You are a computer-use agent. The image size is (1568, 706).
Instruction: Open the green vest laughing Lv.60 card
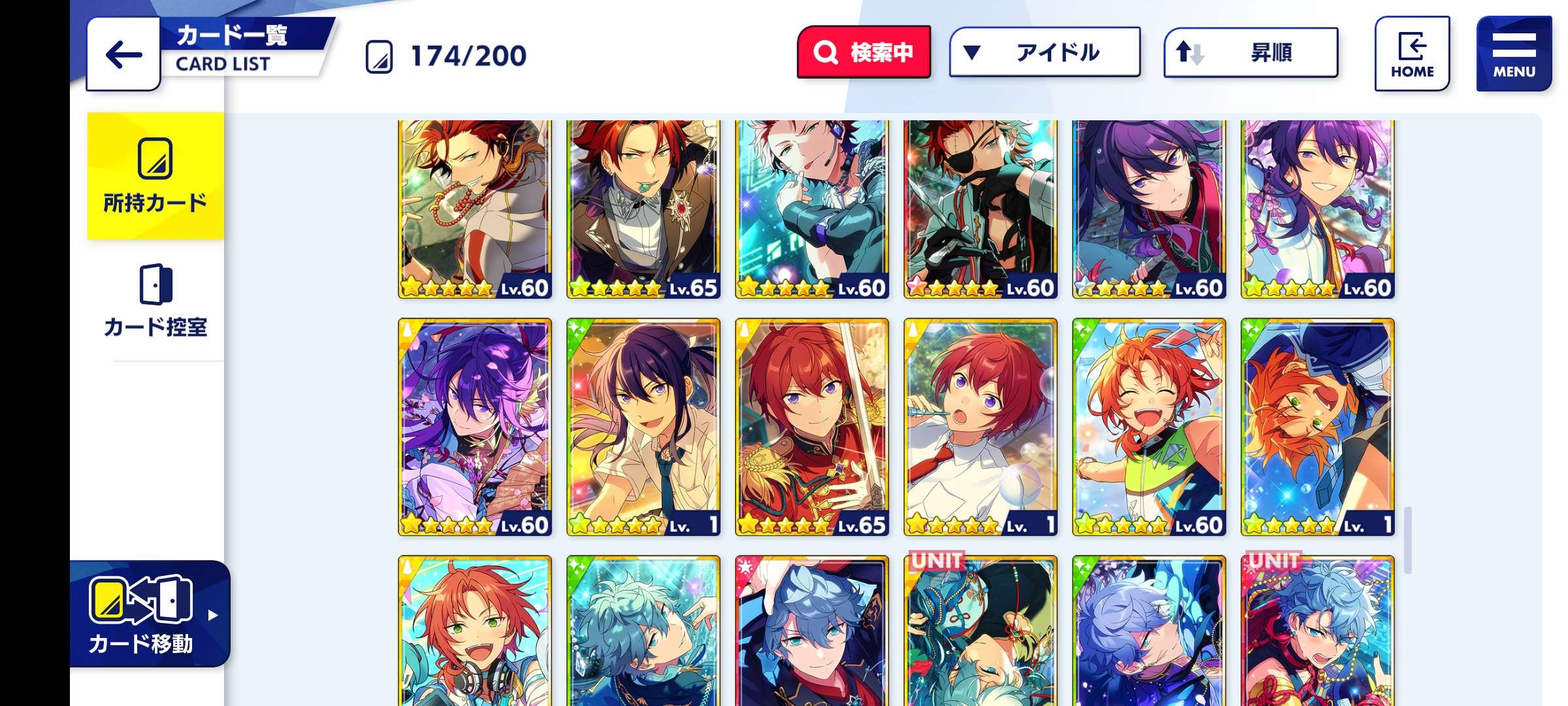tap(1149, 427)
